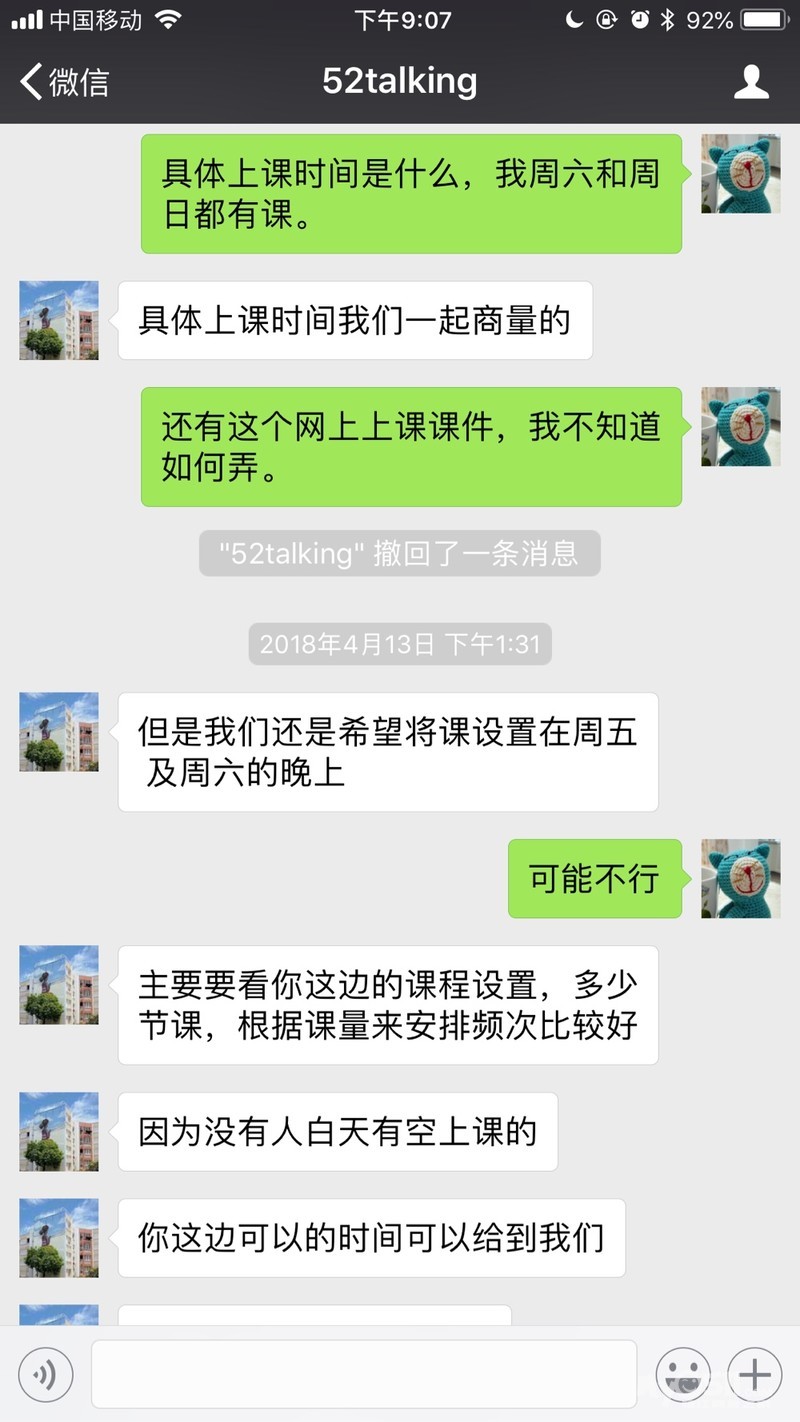Open the emoji sticker panel
The height and width of the screenshot is (1422, 800).
coord(683,1375)
